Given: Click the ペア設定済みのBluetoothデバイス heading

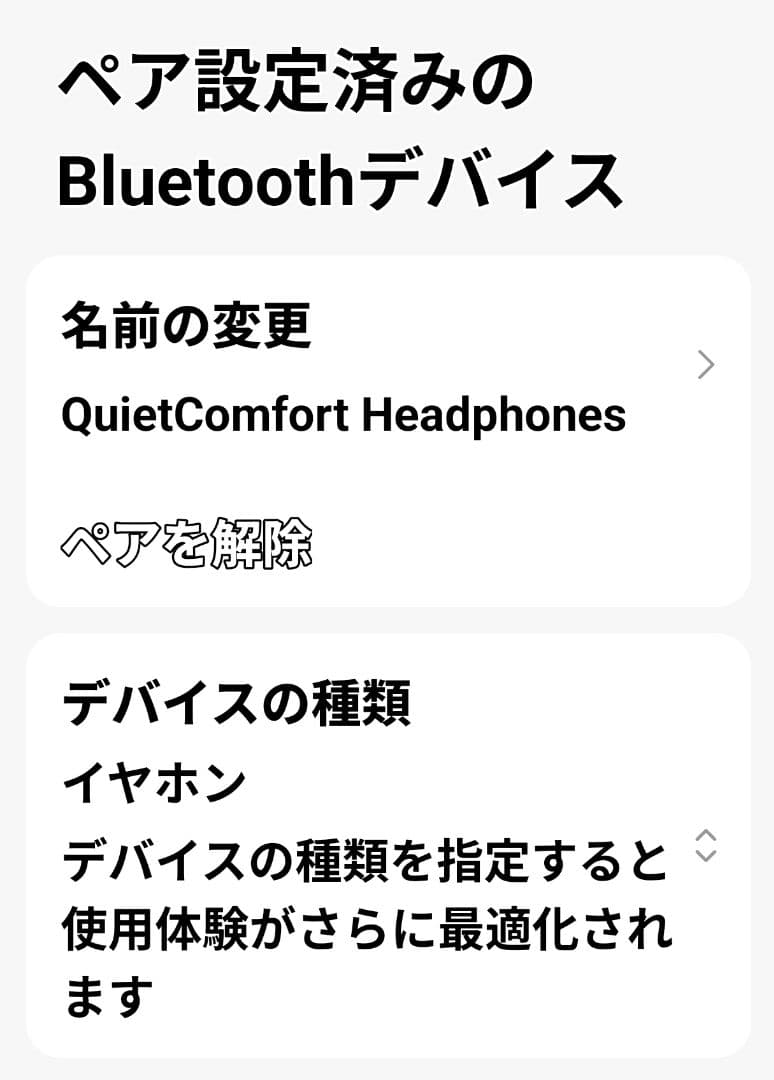Looking at the screenshot, I should coord(340,125).
